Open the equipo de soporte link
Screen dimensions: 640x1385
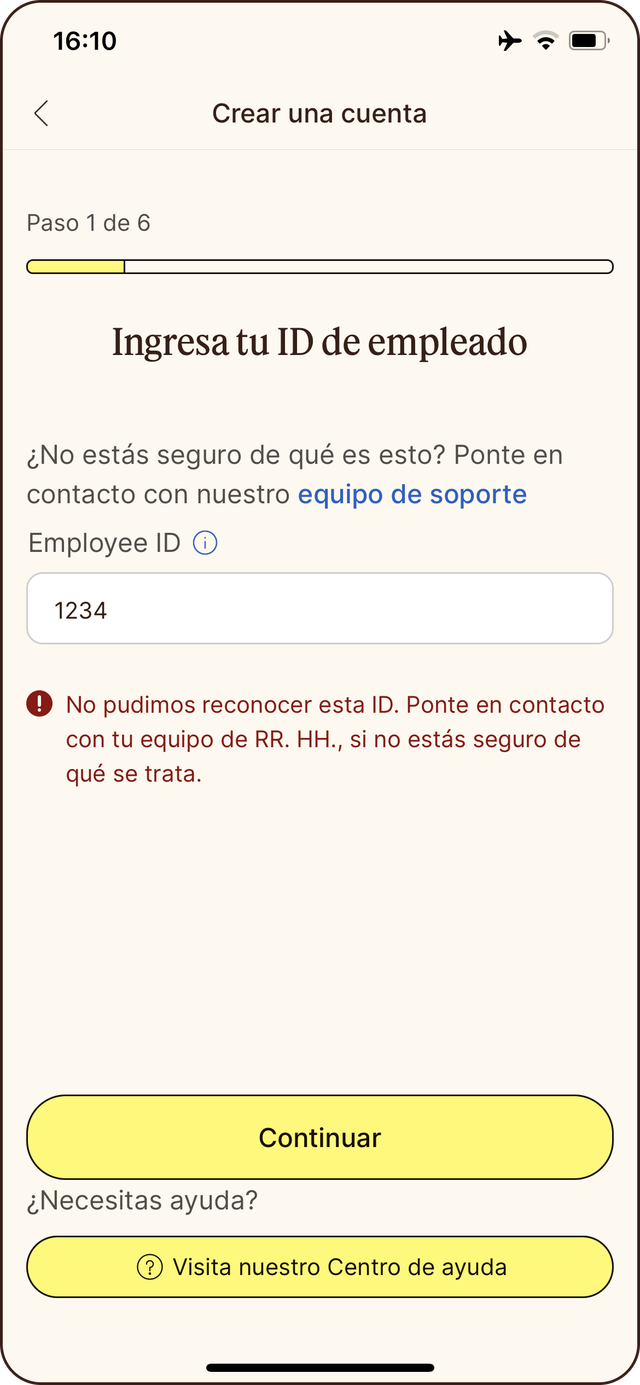[412, 494]
